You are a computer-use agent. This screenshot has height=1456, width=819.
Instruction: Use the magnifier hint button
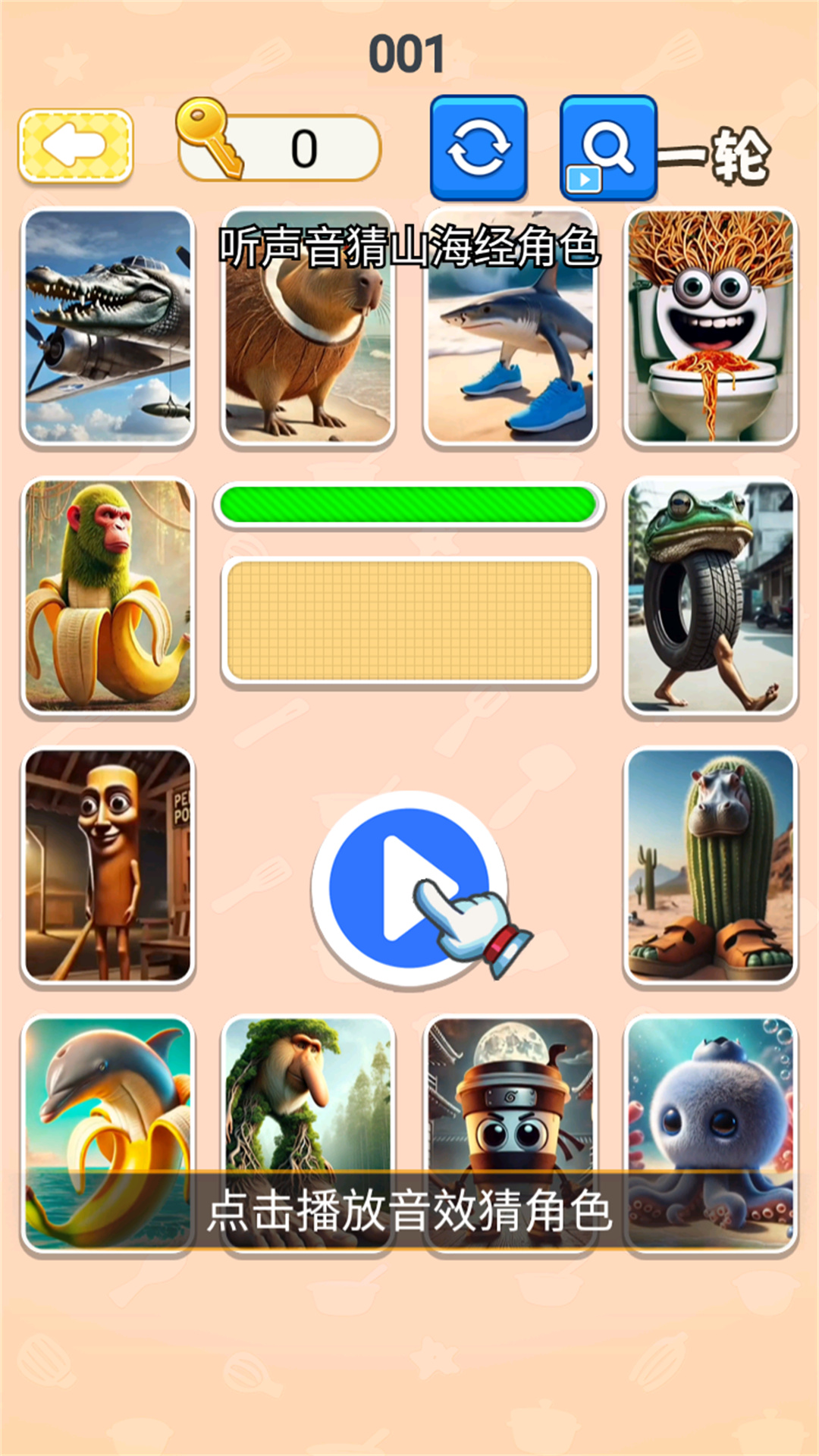coord(607,147)
